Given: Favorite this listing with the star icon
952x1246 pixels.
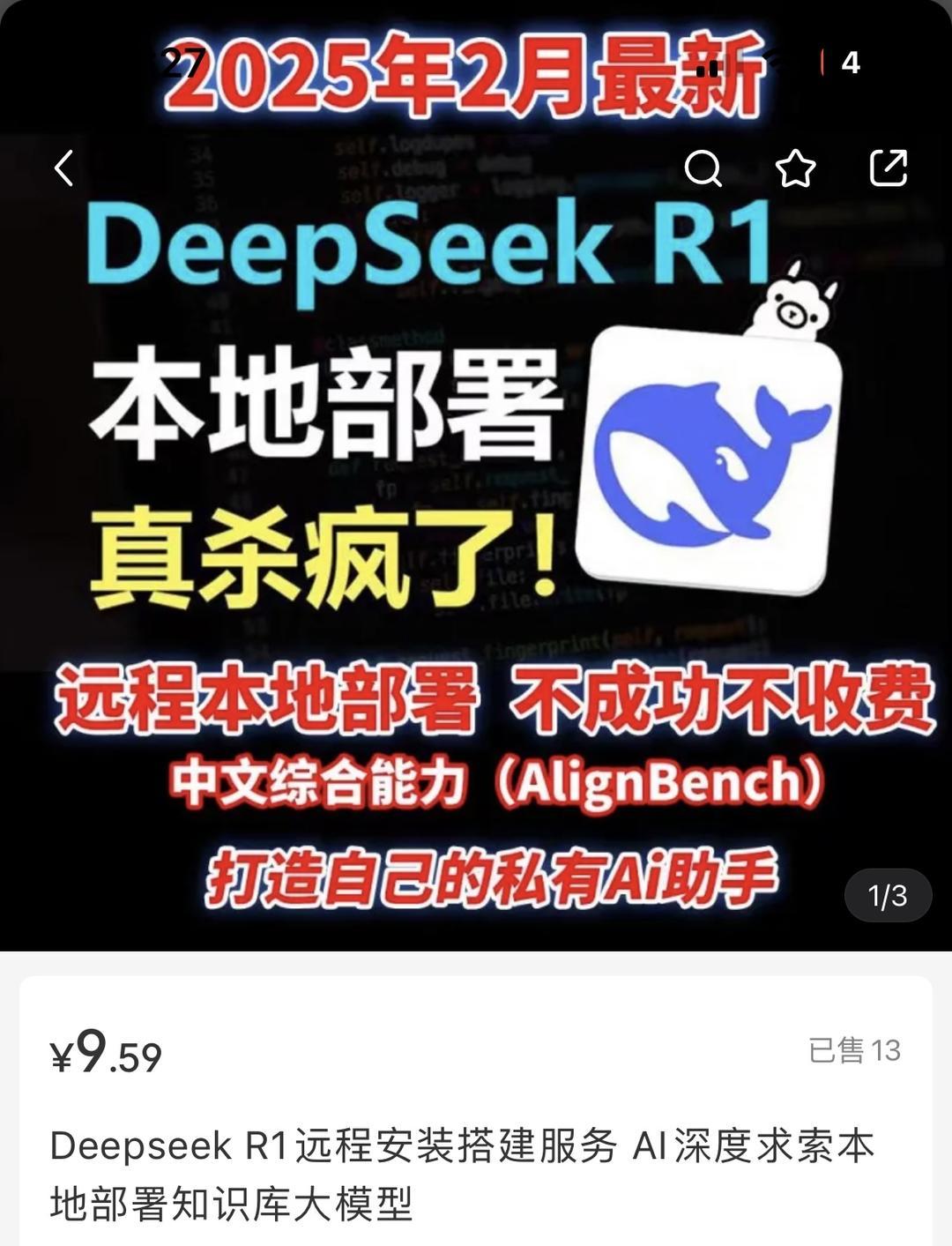Looking at the screenshot, I should [x=795, y=168].
